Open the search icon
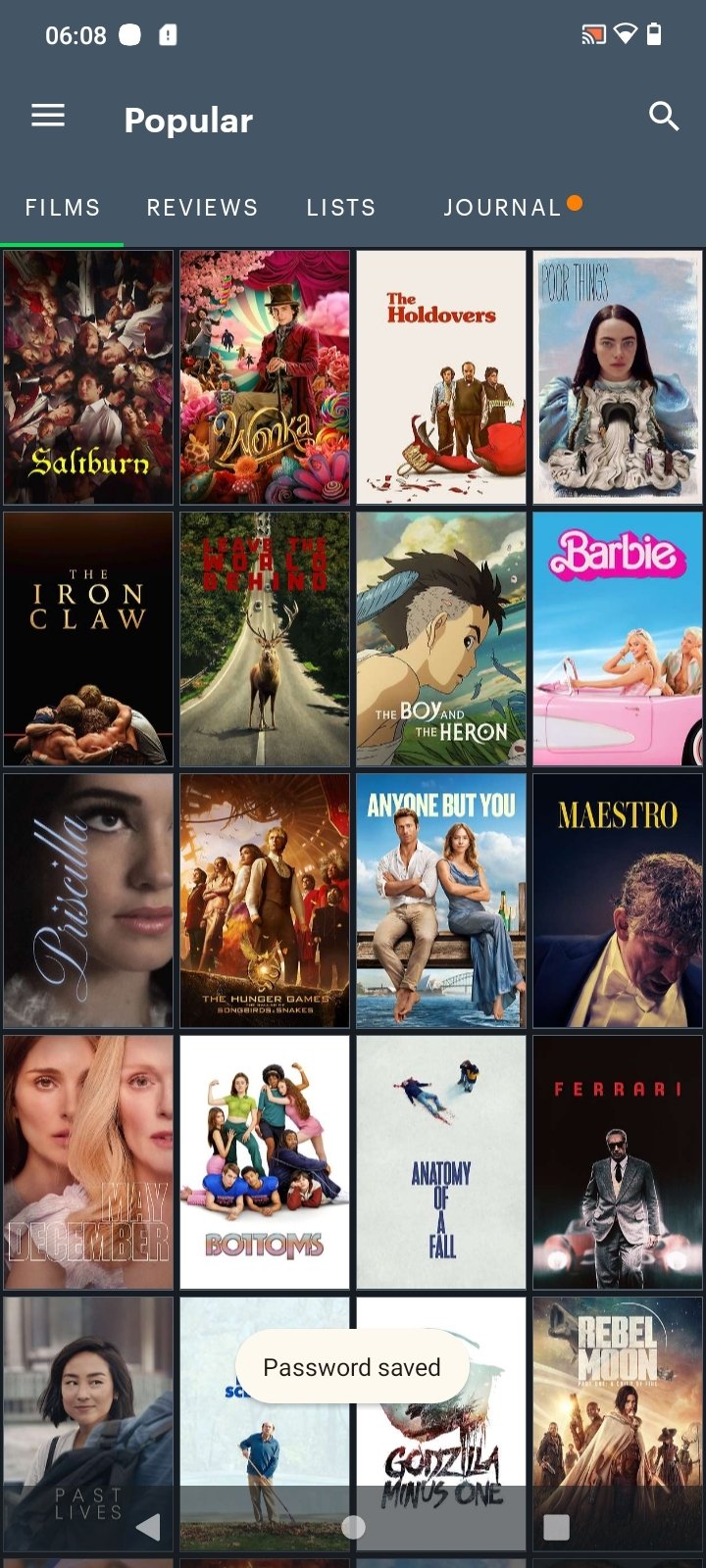 coord(664,117)
